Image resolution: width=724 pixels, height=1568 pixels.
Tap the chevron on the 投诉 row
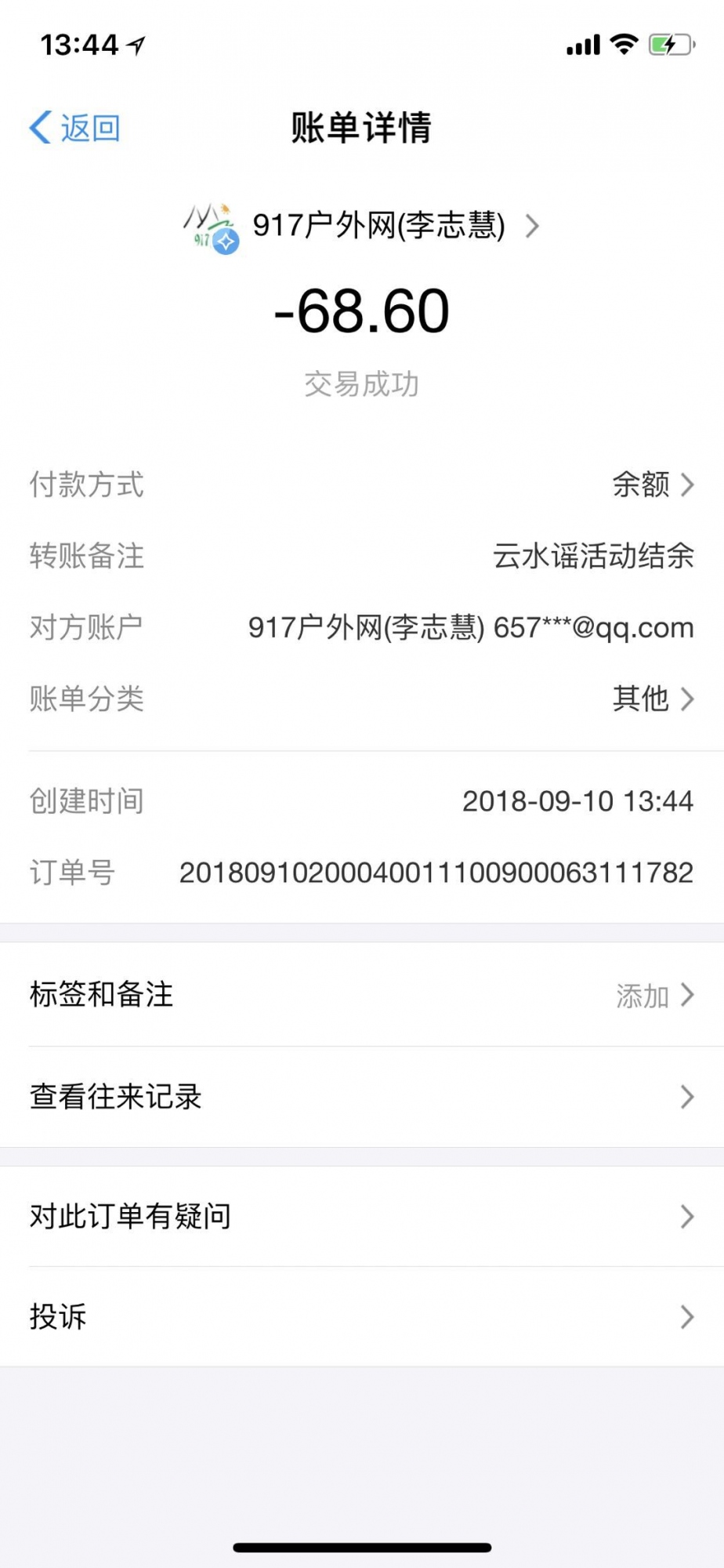tap(687, 1317)
